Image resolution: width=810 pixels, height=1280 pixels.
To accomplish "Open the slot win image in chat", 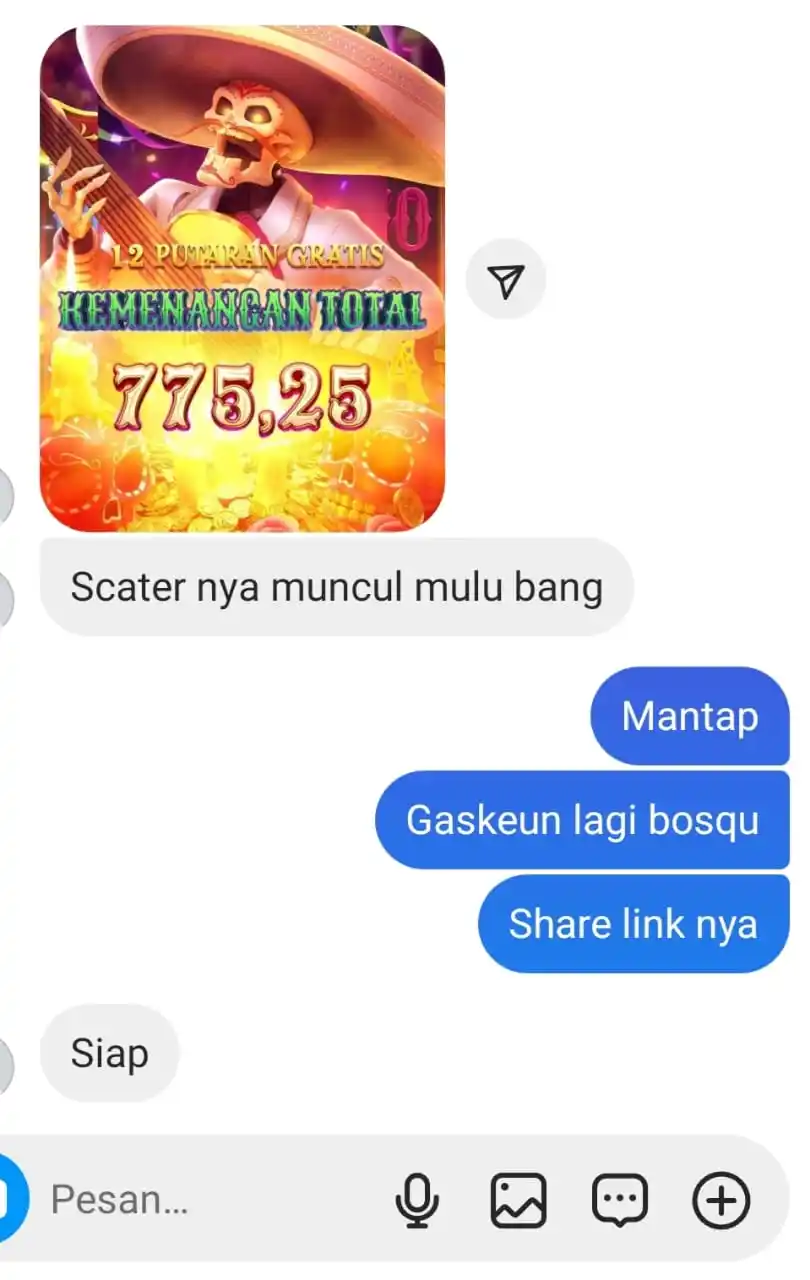I will [x=242, y=278].
